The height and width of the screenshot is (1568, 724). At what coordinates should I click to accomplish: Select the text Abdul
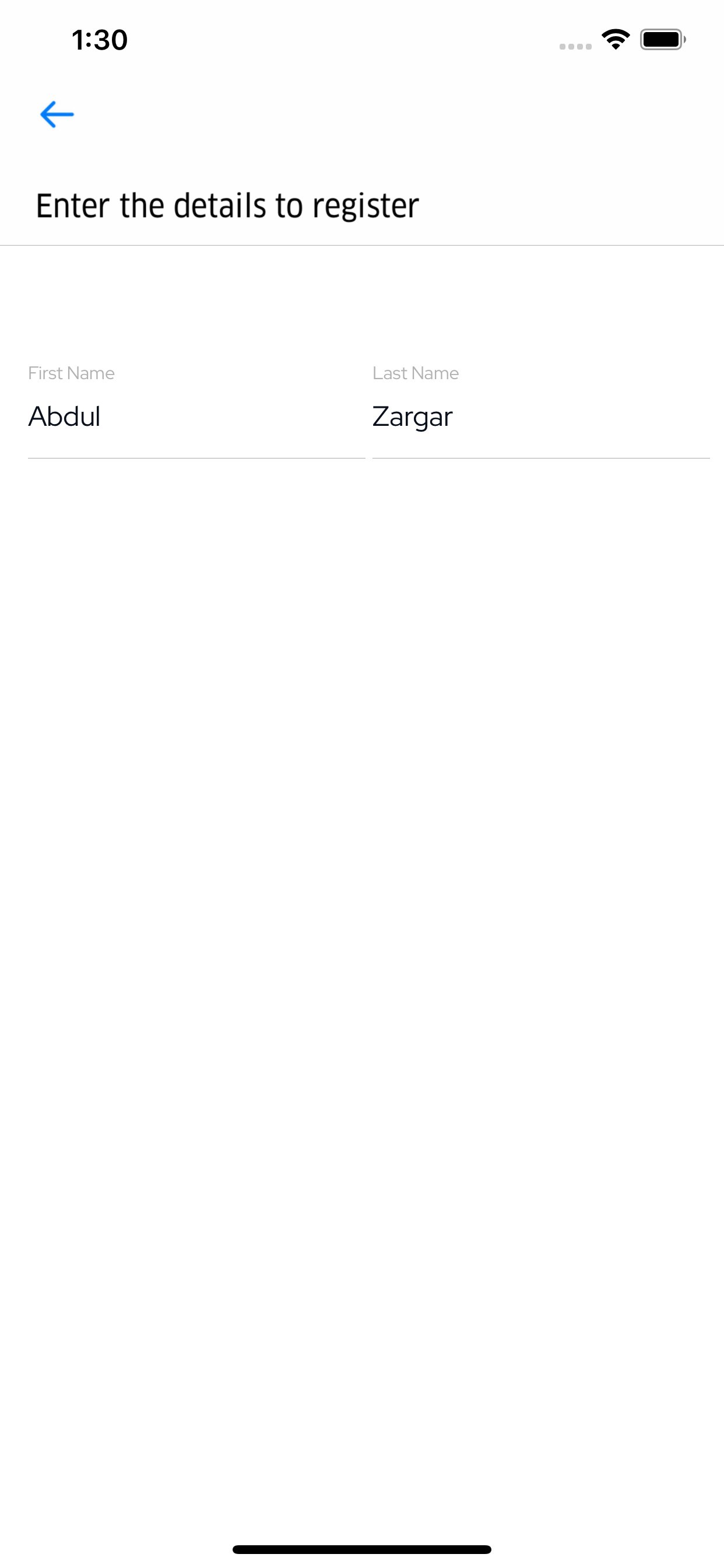point(65,416)
